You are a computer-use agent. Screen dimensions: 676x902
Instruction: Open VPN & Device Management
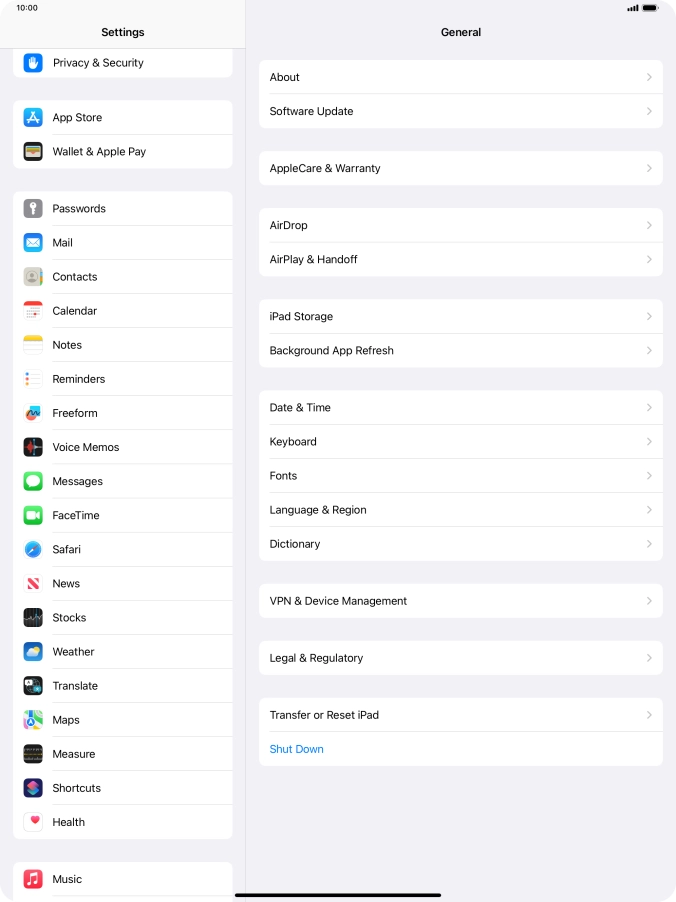coord(460,601)
